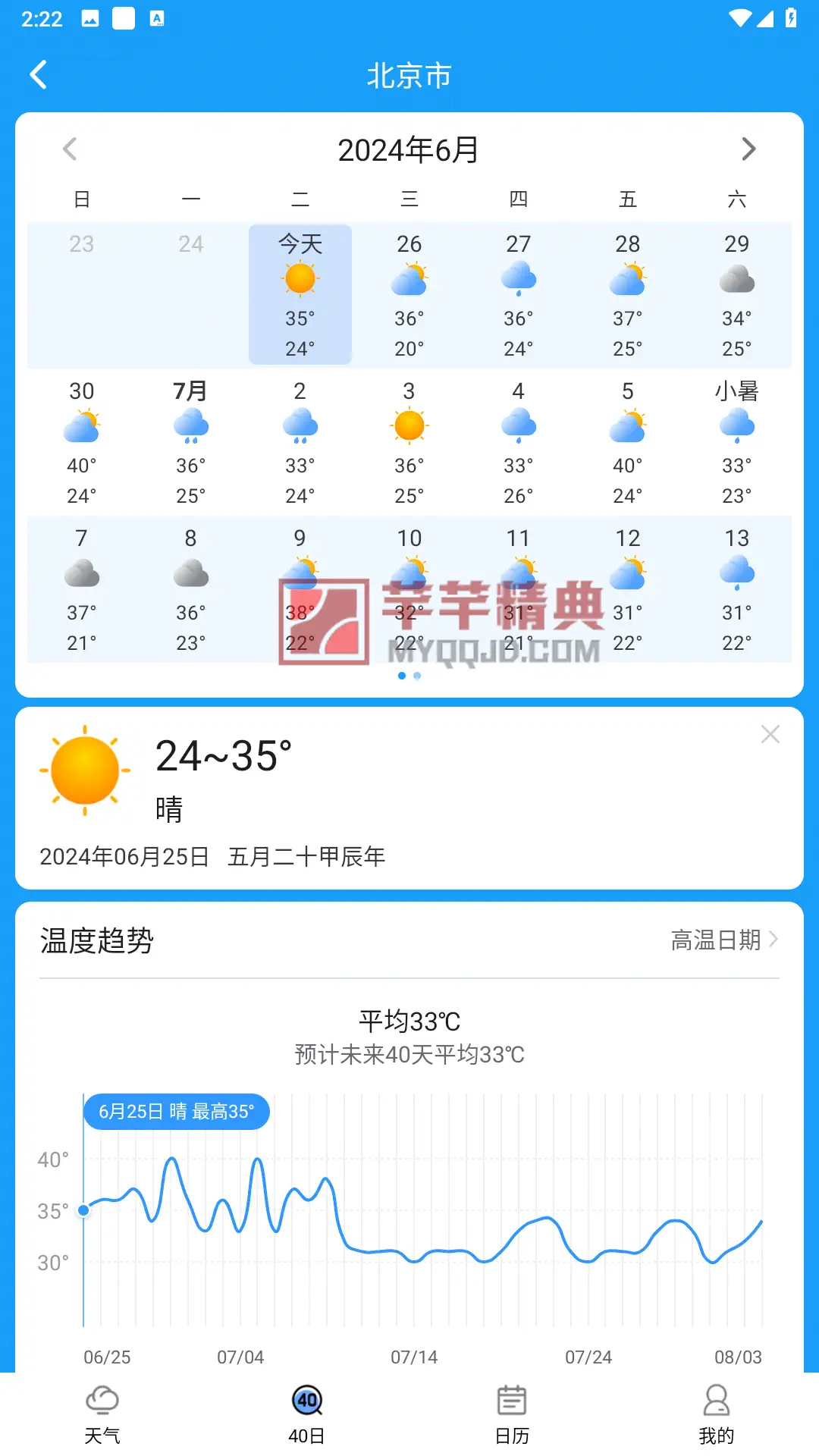The image size is (819, 1456).
Task: Switch to the 40日 tab
Action: pyautogui.click(x=307, y=1414)
